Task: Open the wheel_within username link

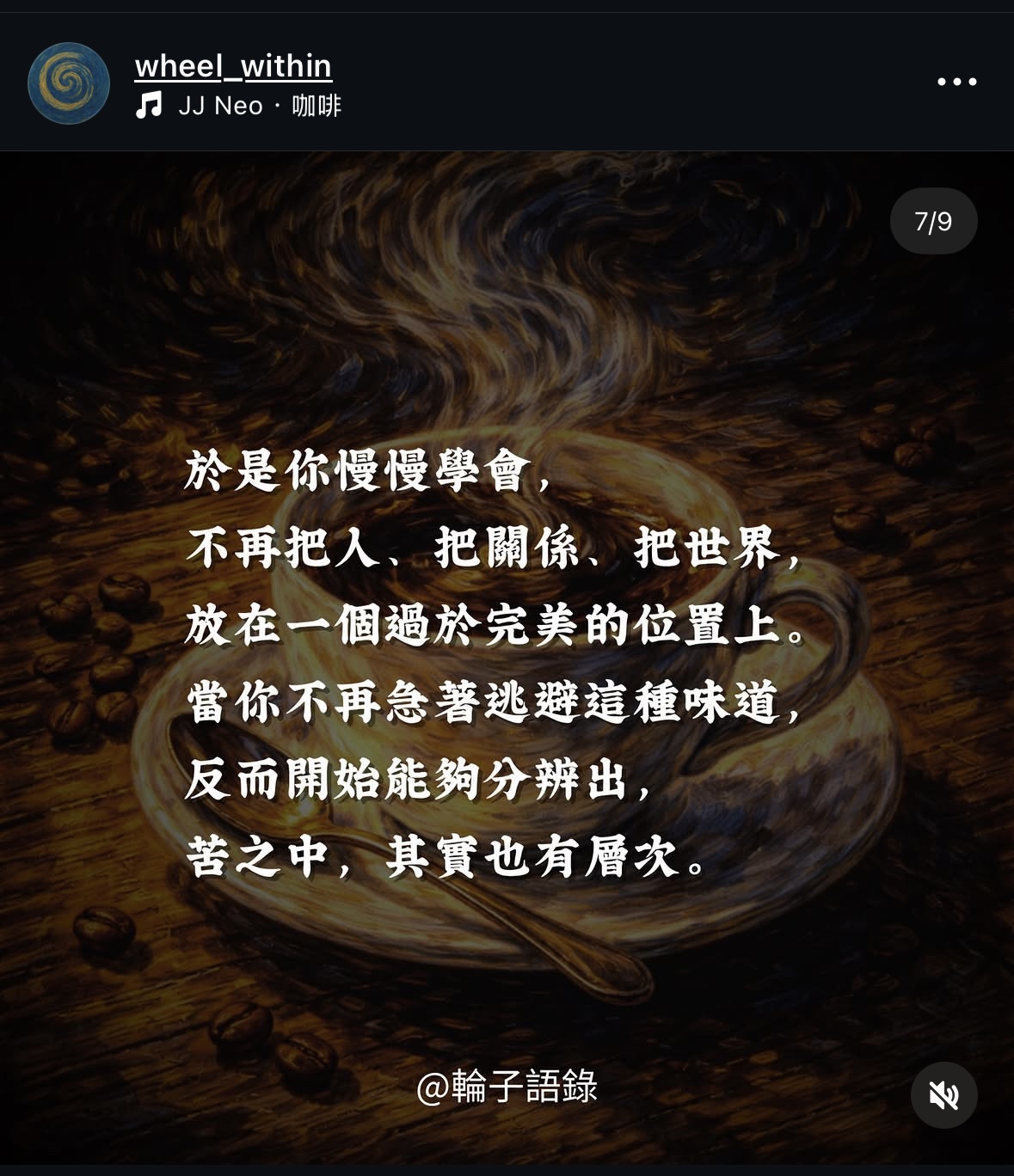Action: pos(233,66)
